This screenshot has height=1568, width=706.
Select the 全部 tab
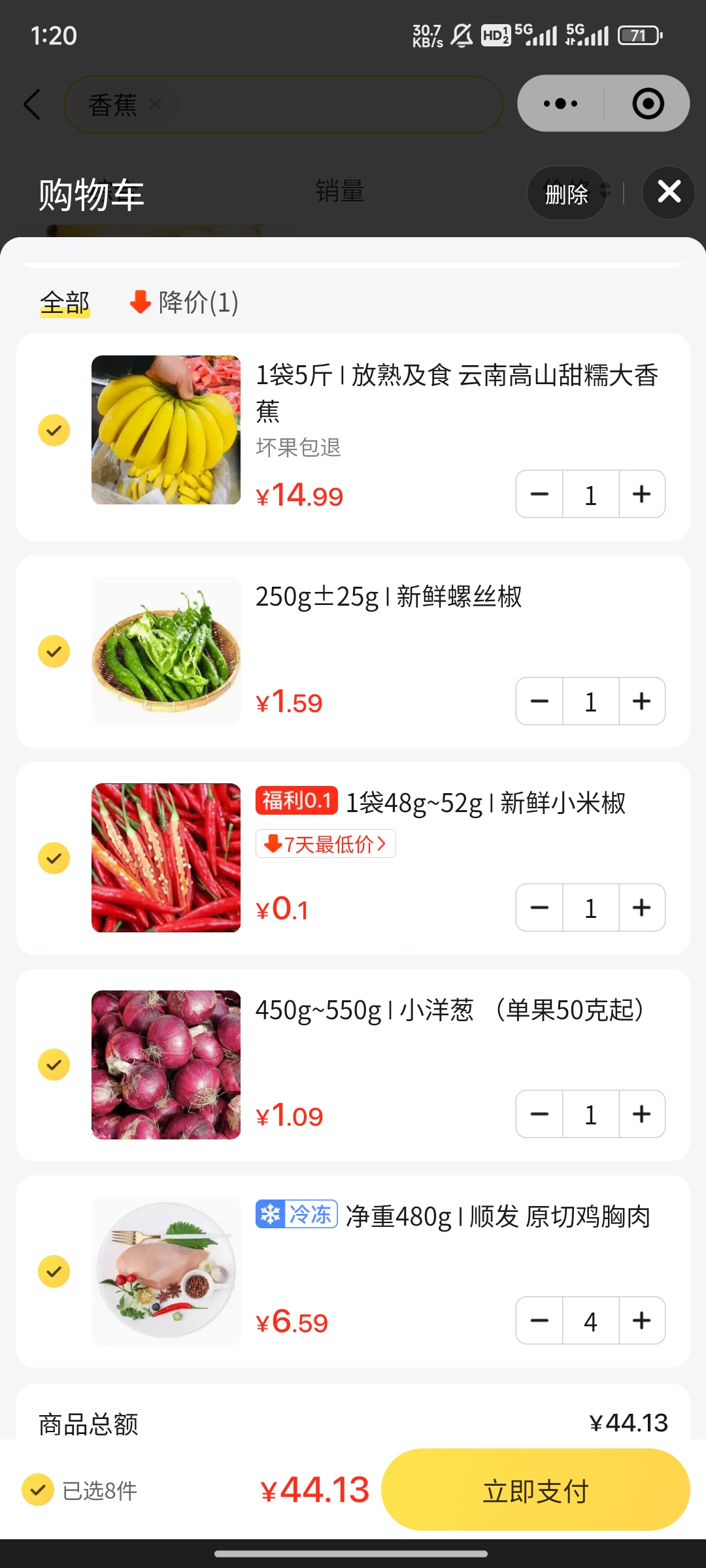[65, 302]
